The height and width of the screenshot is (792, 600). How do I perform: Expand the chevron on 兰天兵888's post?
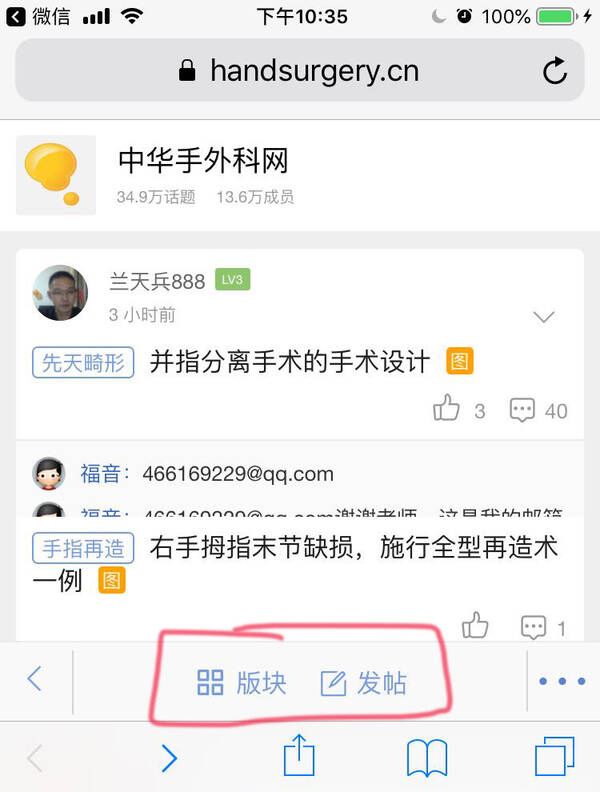tap(544, 317)
